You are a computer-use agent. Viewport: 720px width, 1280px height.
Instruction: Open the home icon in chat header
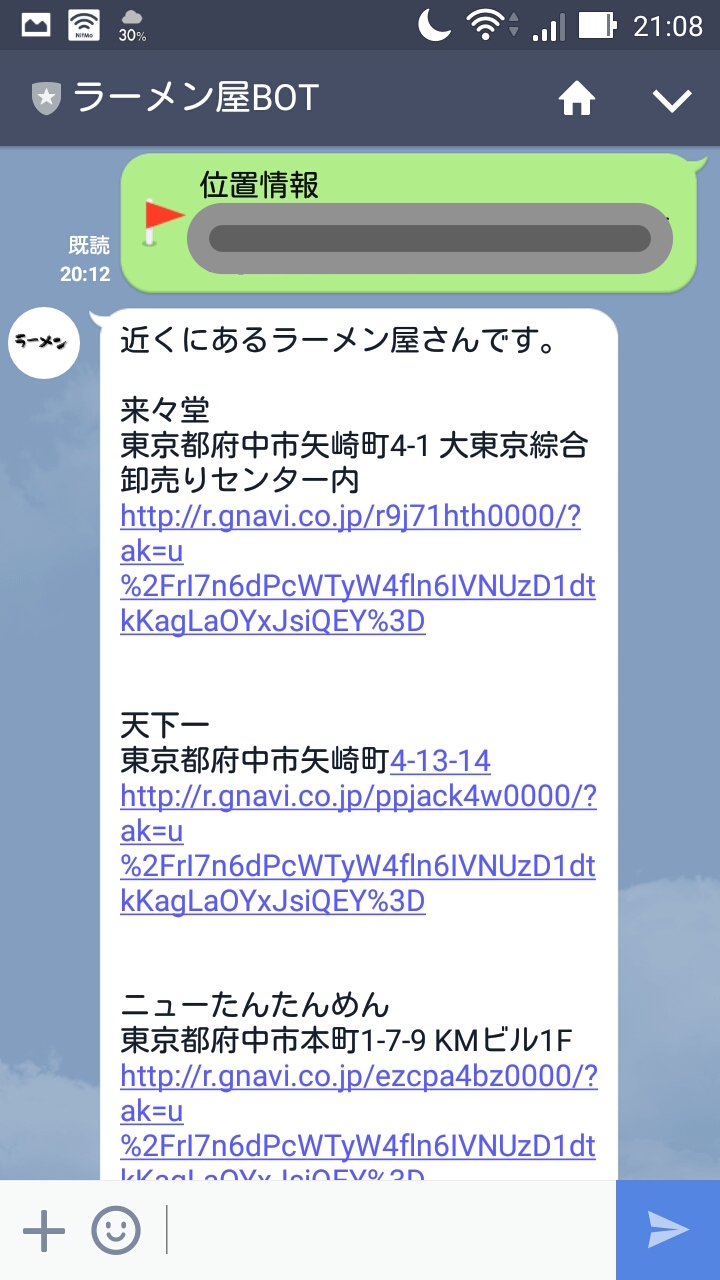tap(576, 99)
